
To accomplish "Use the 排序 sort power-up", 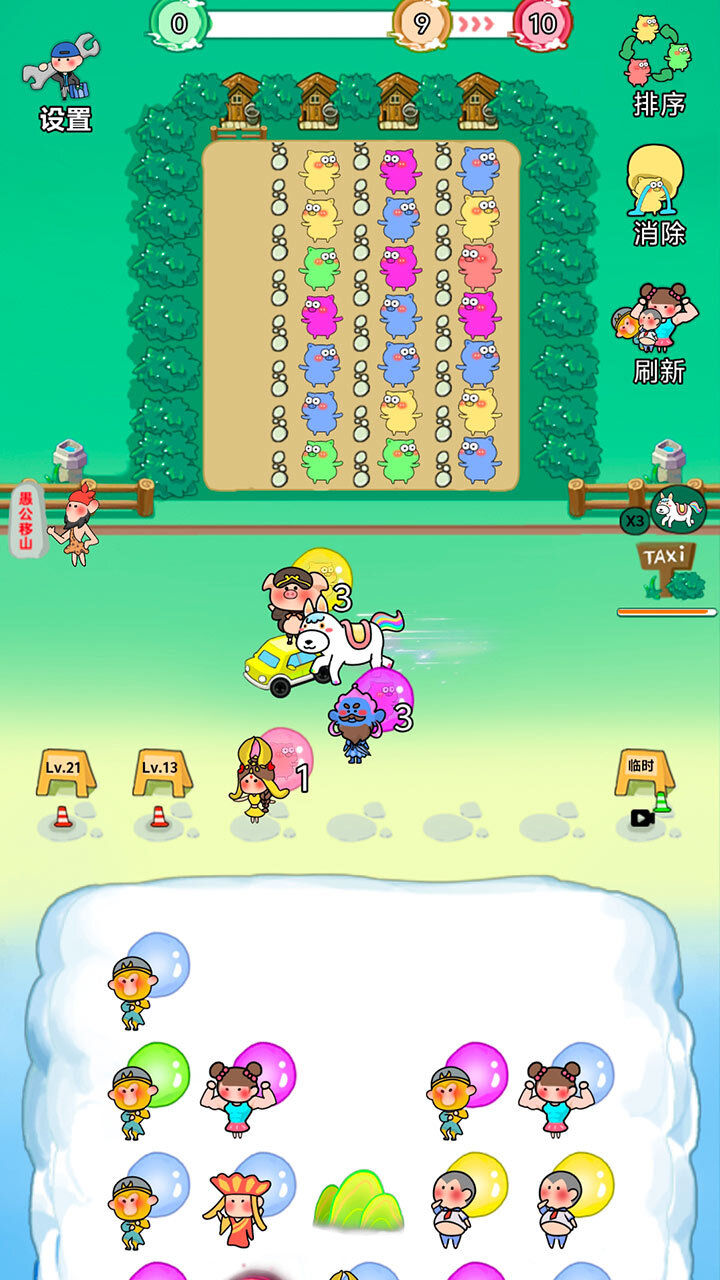I will 659,66.
